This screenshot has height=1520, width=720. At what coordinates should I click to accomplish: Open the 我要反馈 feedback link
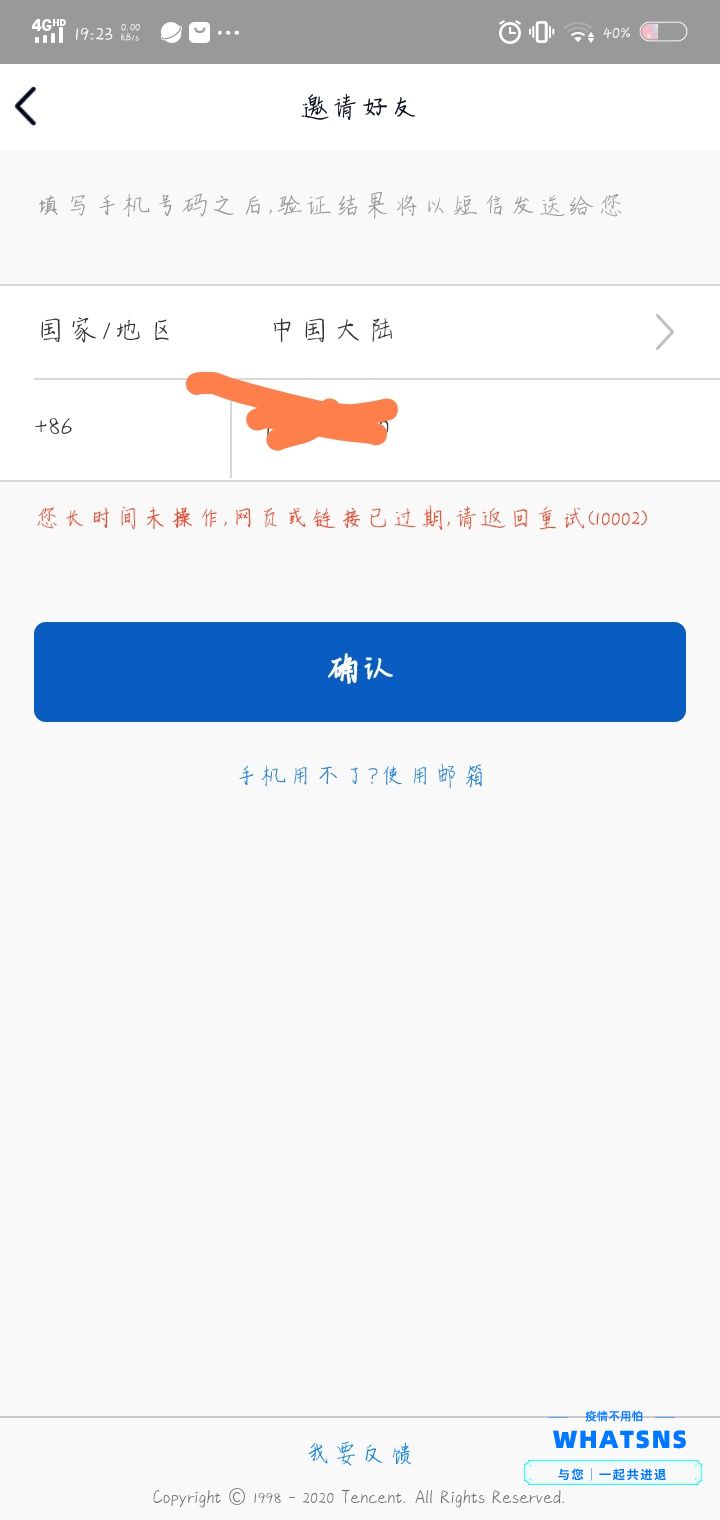360,1453
